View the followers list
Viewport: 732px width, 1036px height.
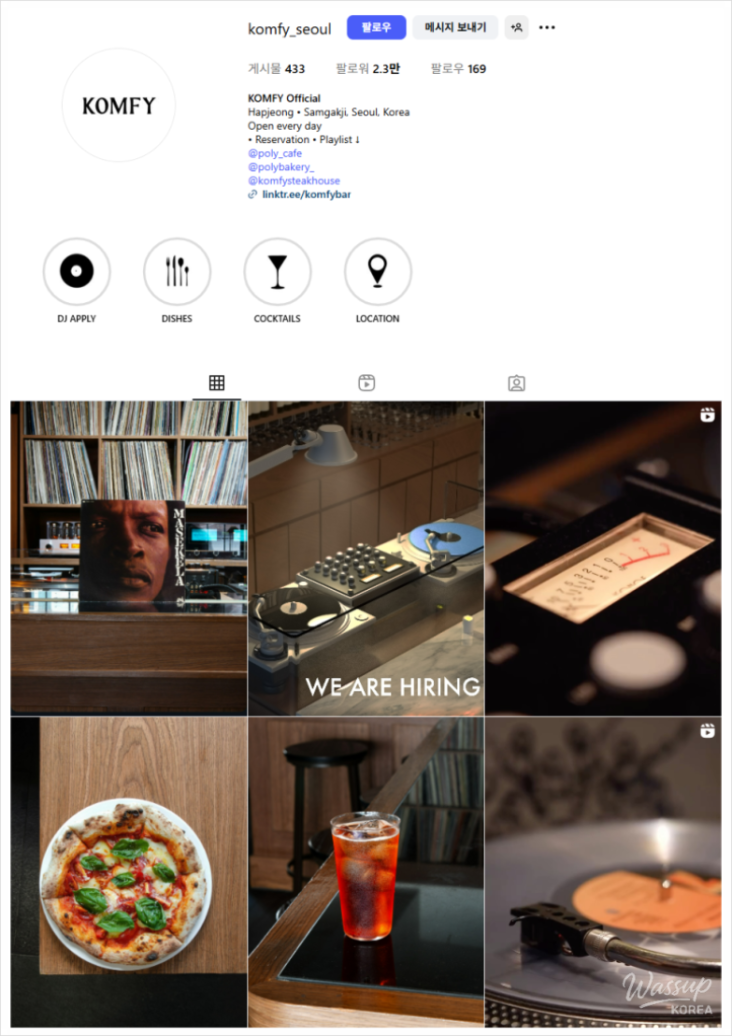[367, 69]
